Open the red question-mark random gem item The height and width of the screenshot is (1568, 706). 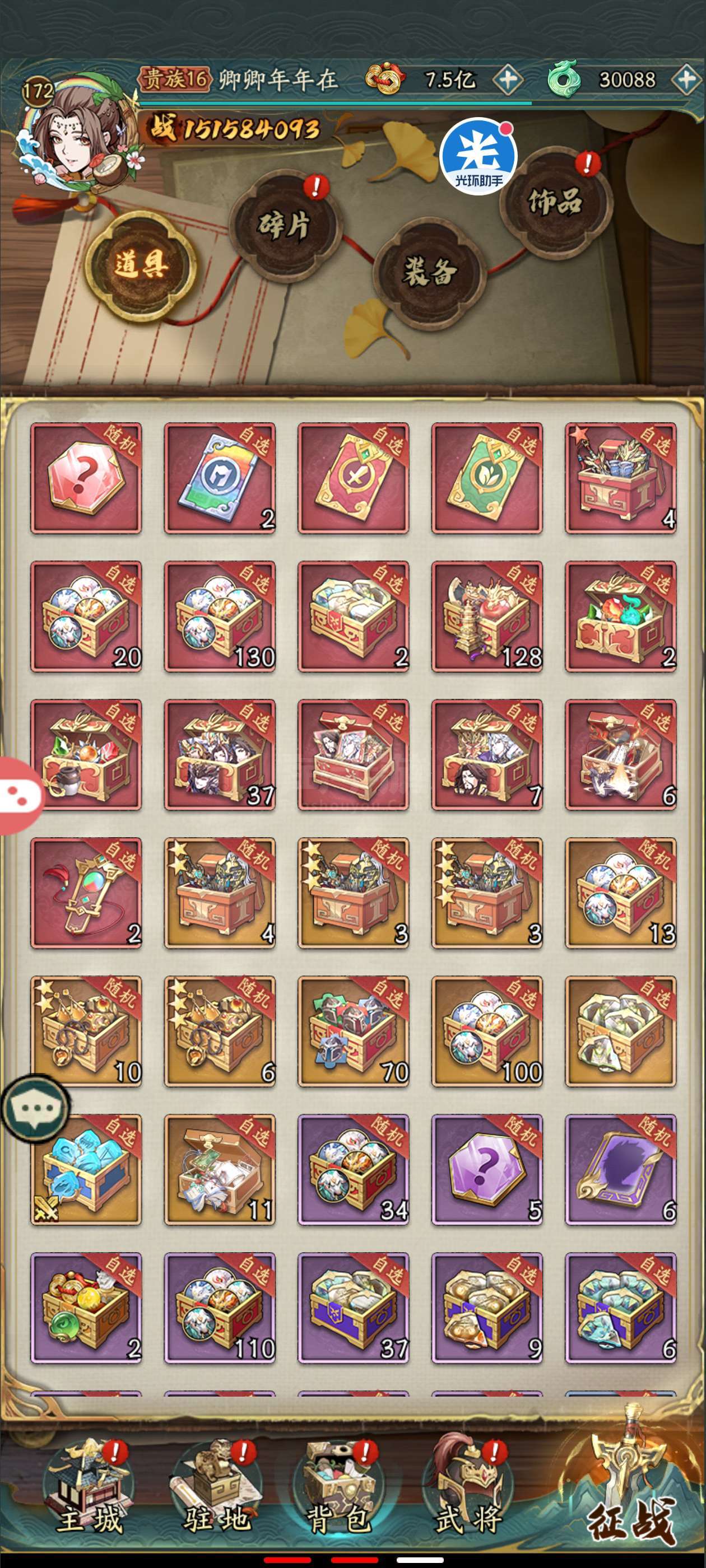(86, 478)
